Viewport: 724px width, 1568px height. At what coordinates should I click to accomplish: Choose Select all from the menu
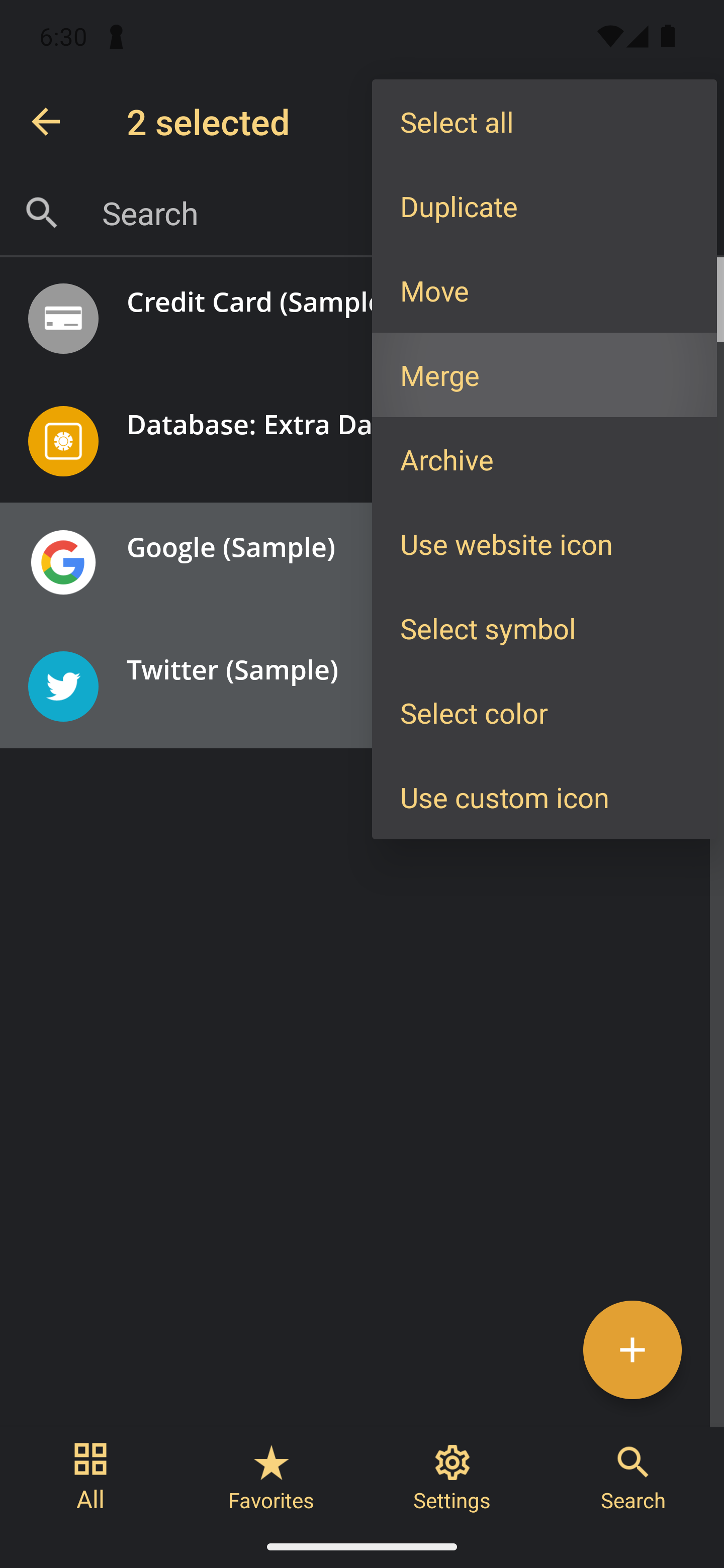coord(544,122)
